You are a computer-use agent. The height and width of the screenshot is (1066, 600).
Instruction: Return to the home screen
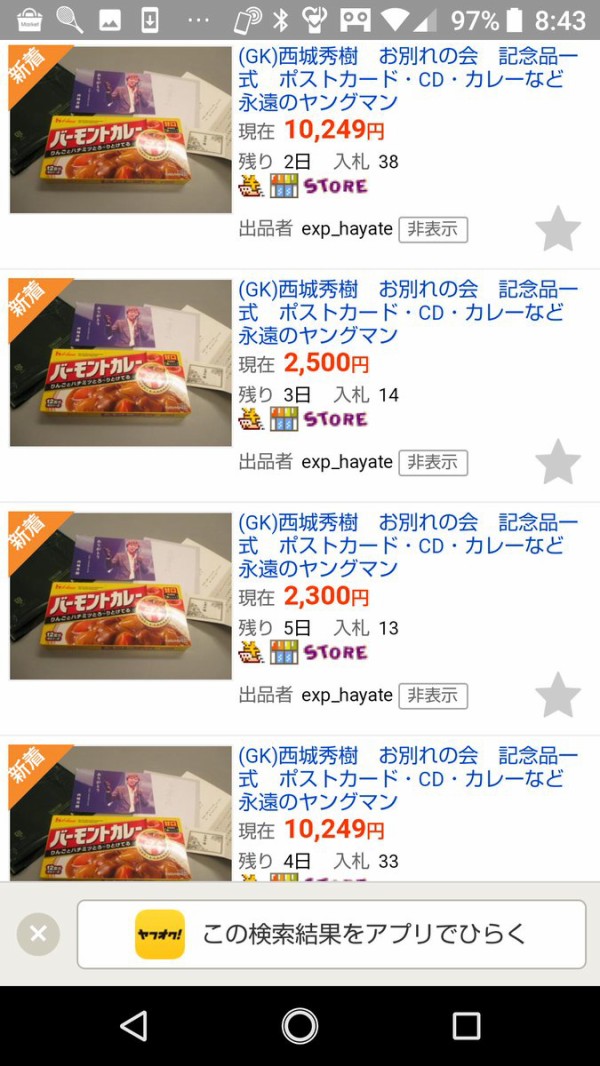coord(299,1025)
